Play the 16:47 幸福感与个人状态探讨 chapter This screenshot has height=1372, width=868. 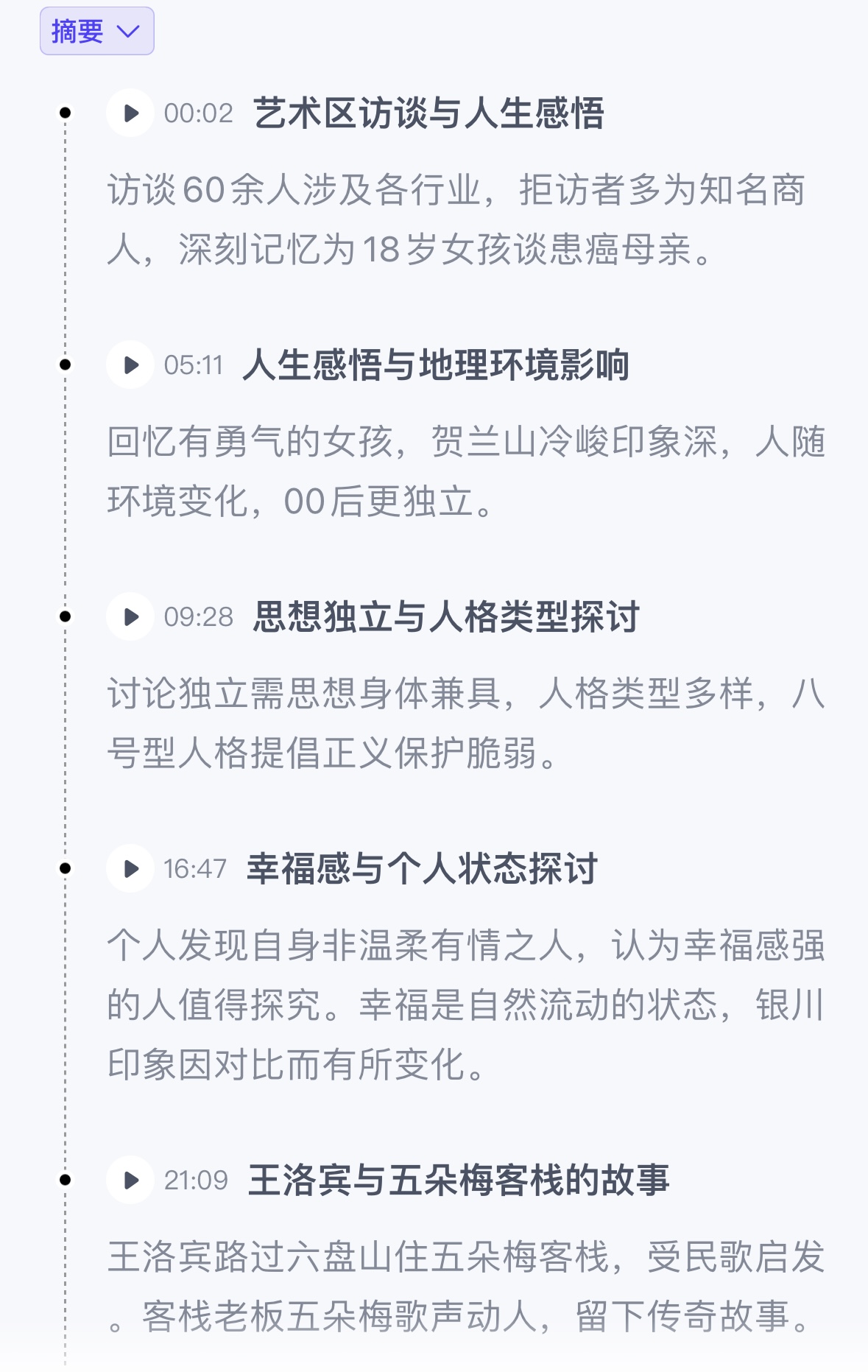tap(130, 868)
